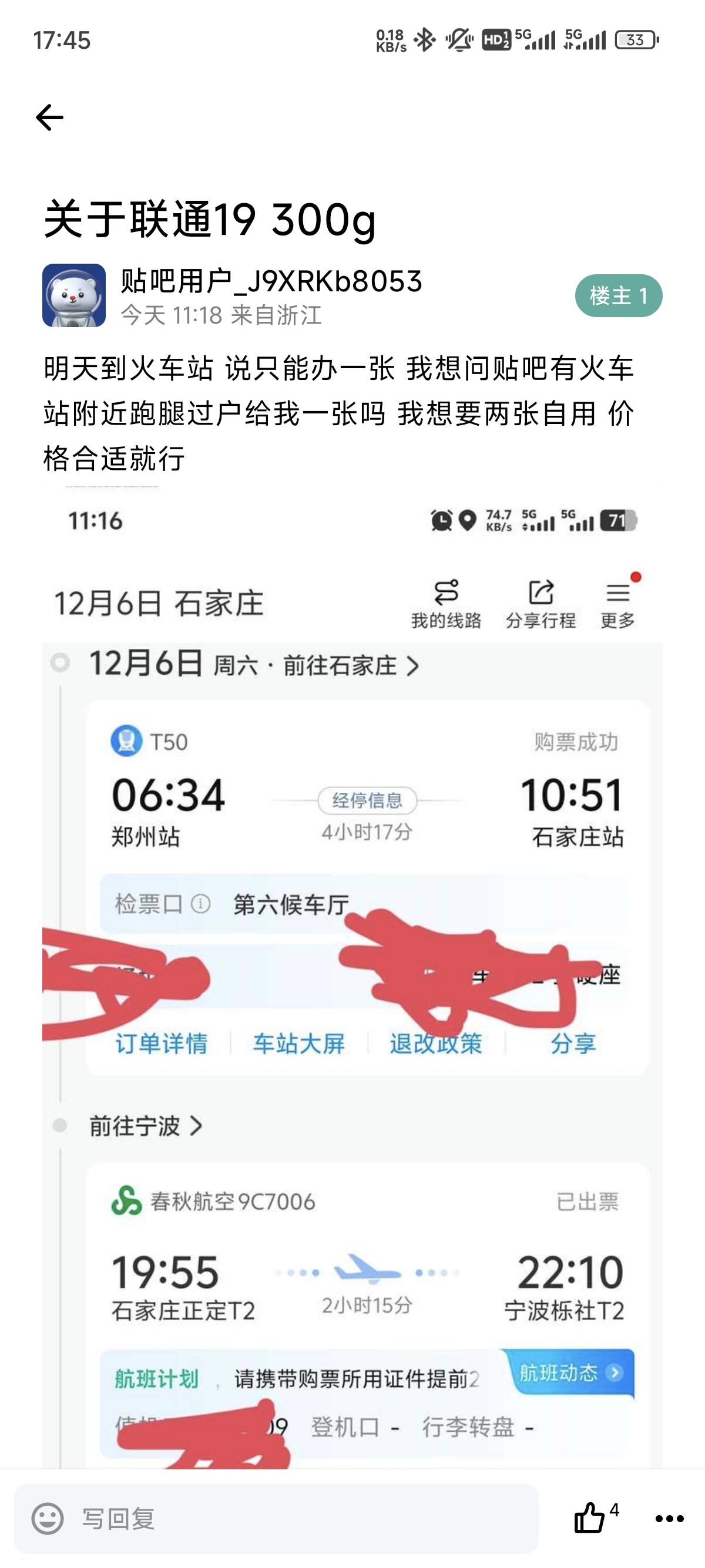
Task: Open the more options menu
Action: coord(669,1519)
